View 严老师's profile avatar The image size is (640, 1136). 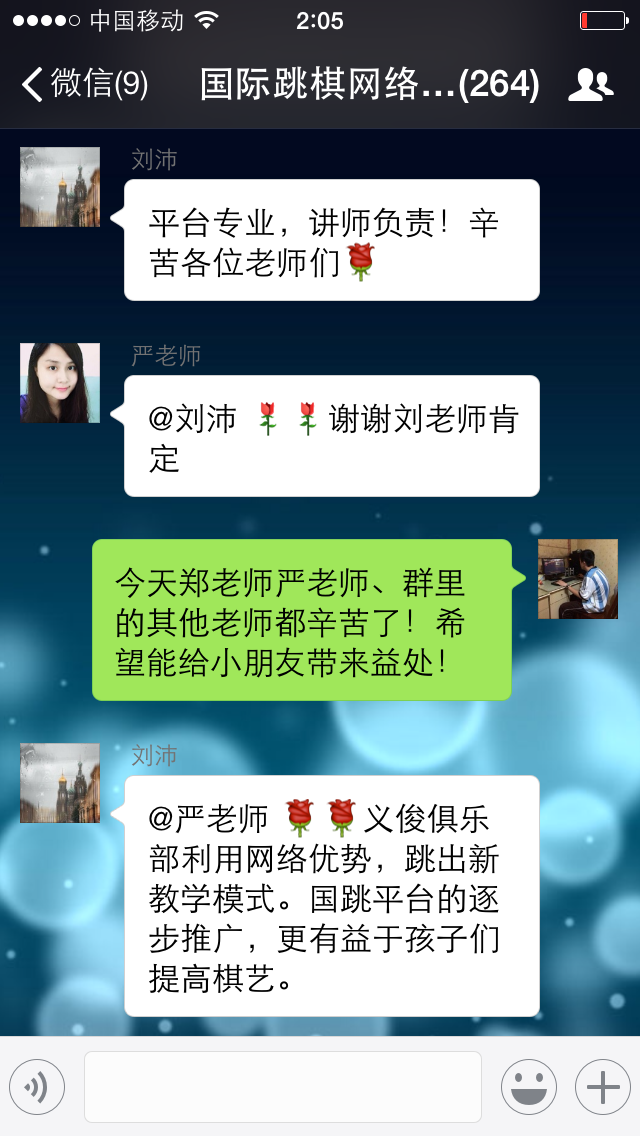[x=60, y=383]
